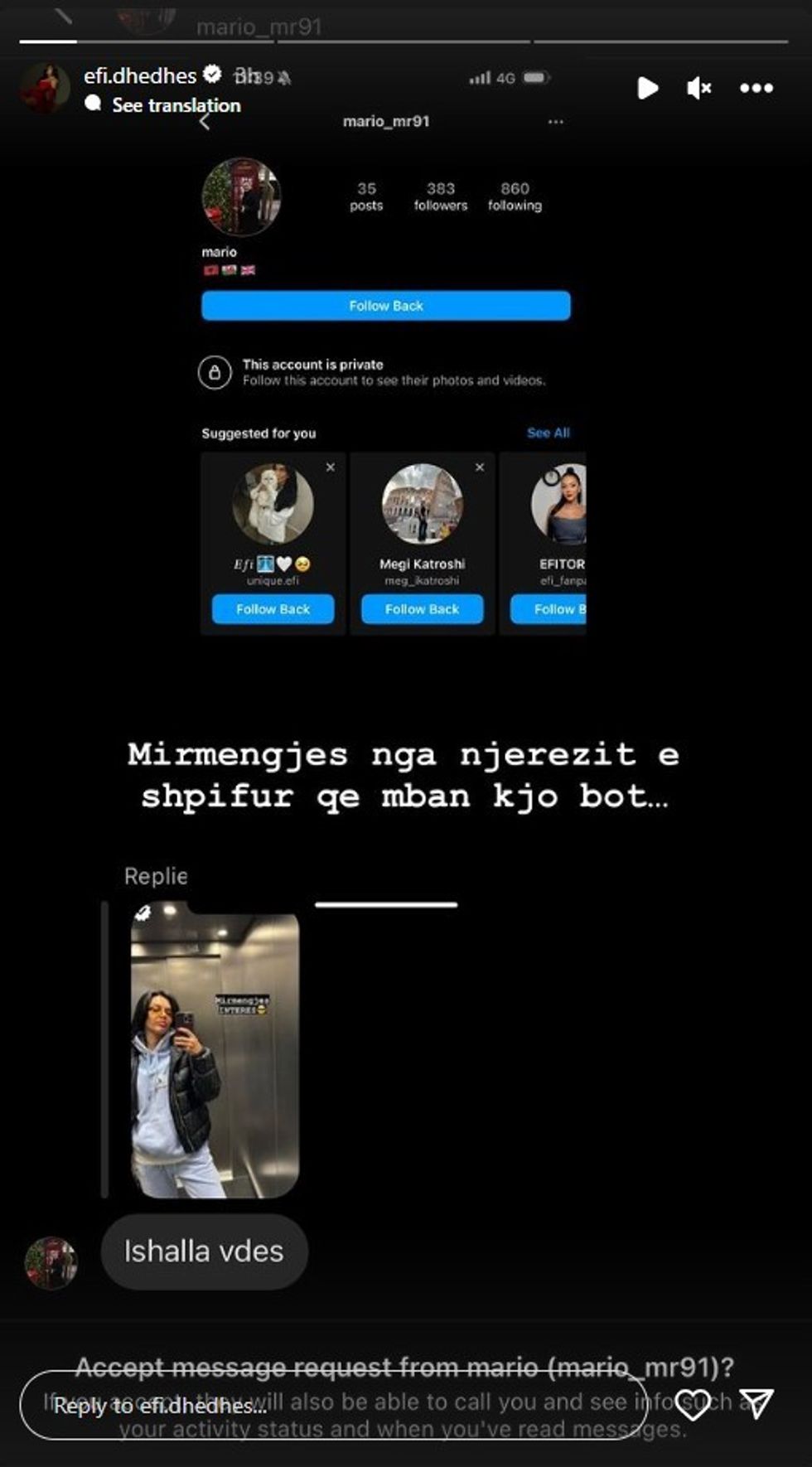812x1467 pixels.
Task: Open efi.dhedhes profile from story header
Action: pos(140,75)
